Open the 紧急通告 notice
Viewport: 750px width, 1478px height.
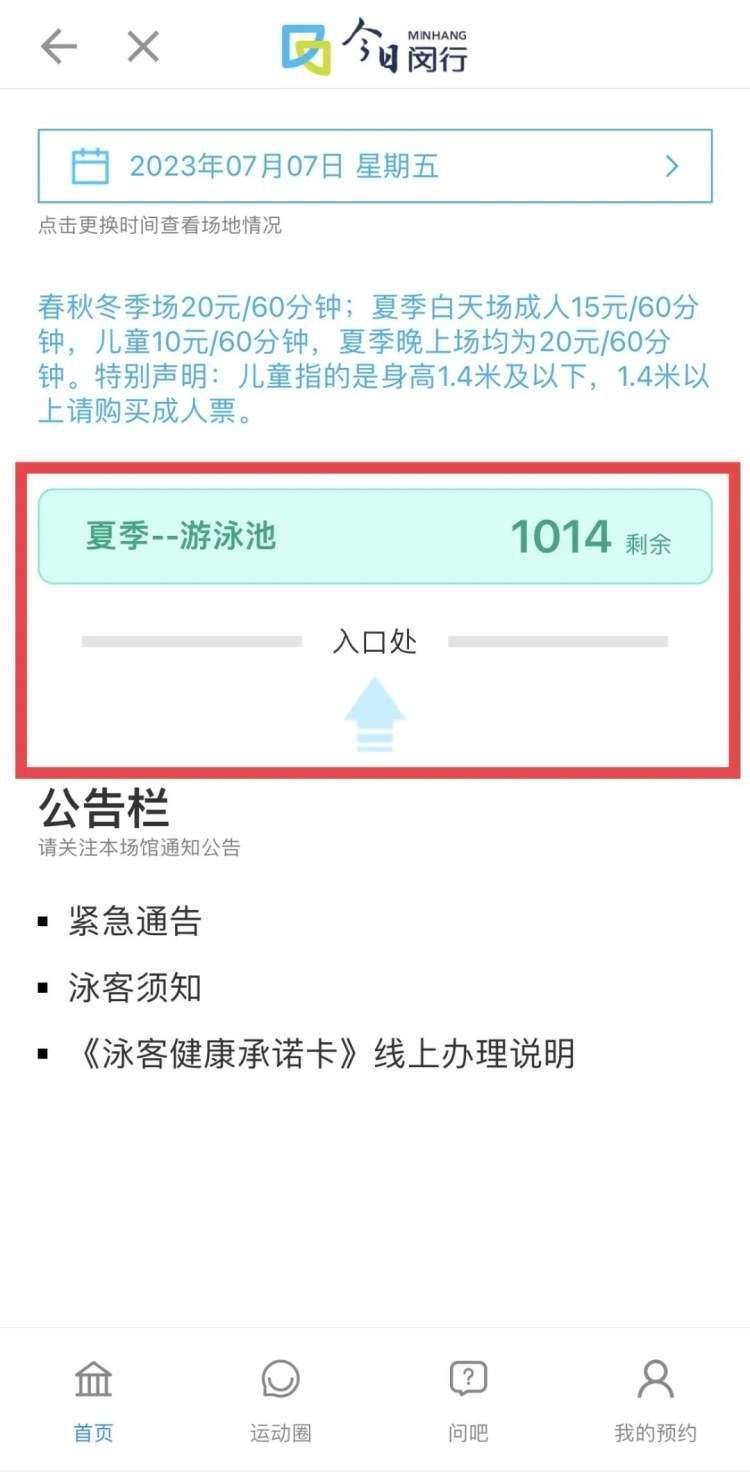pos(135,920)
